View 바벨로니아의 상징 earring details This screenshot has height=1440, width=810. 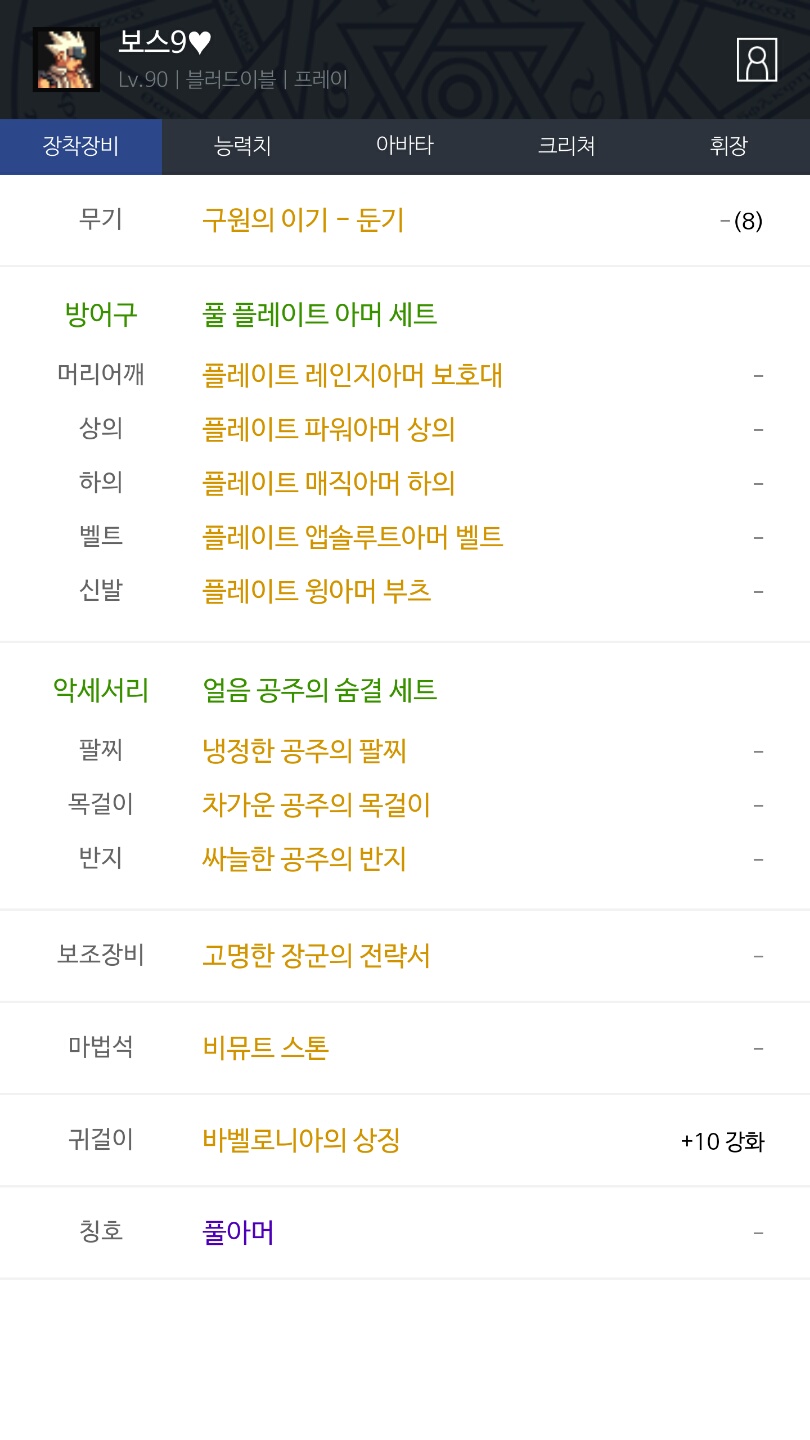[x=301, y=1140]
